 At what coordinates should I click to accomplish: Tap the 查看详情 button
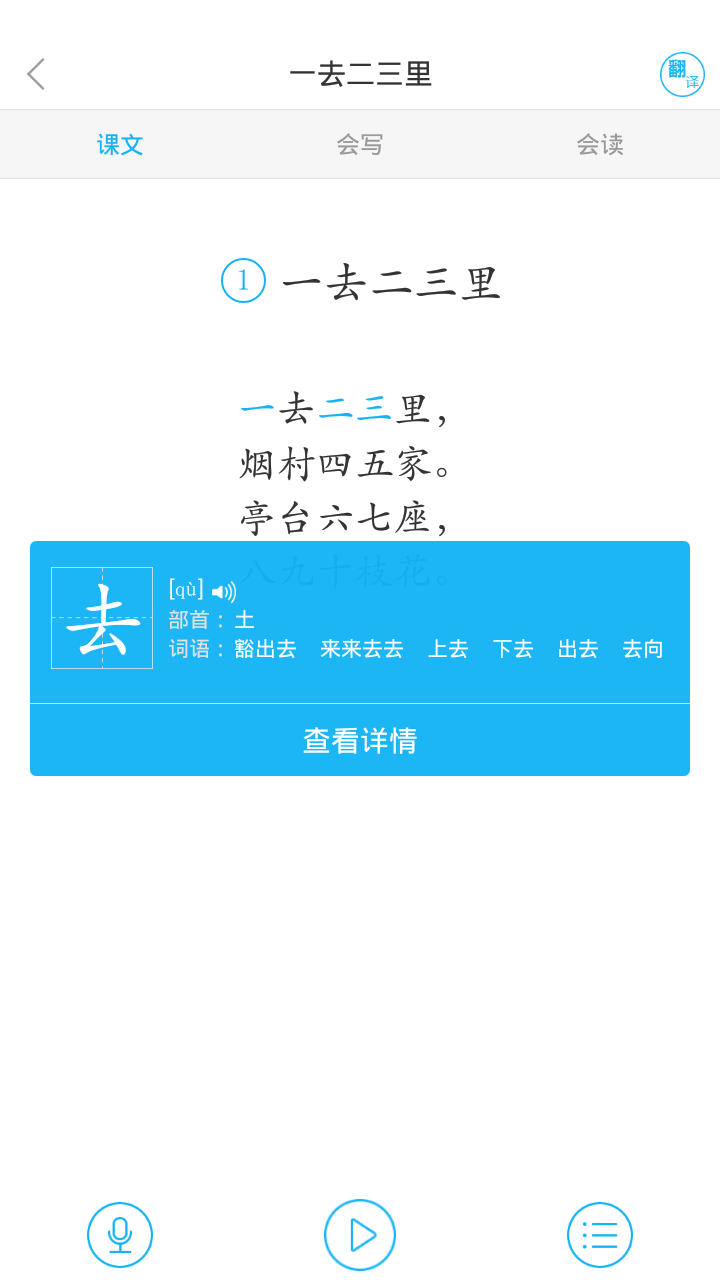[360, 741]
